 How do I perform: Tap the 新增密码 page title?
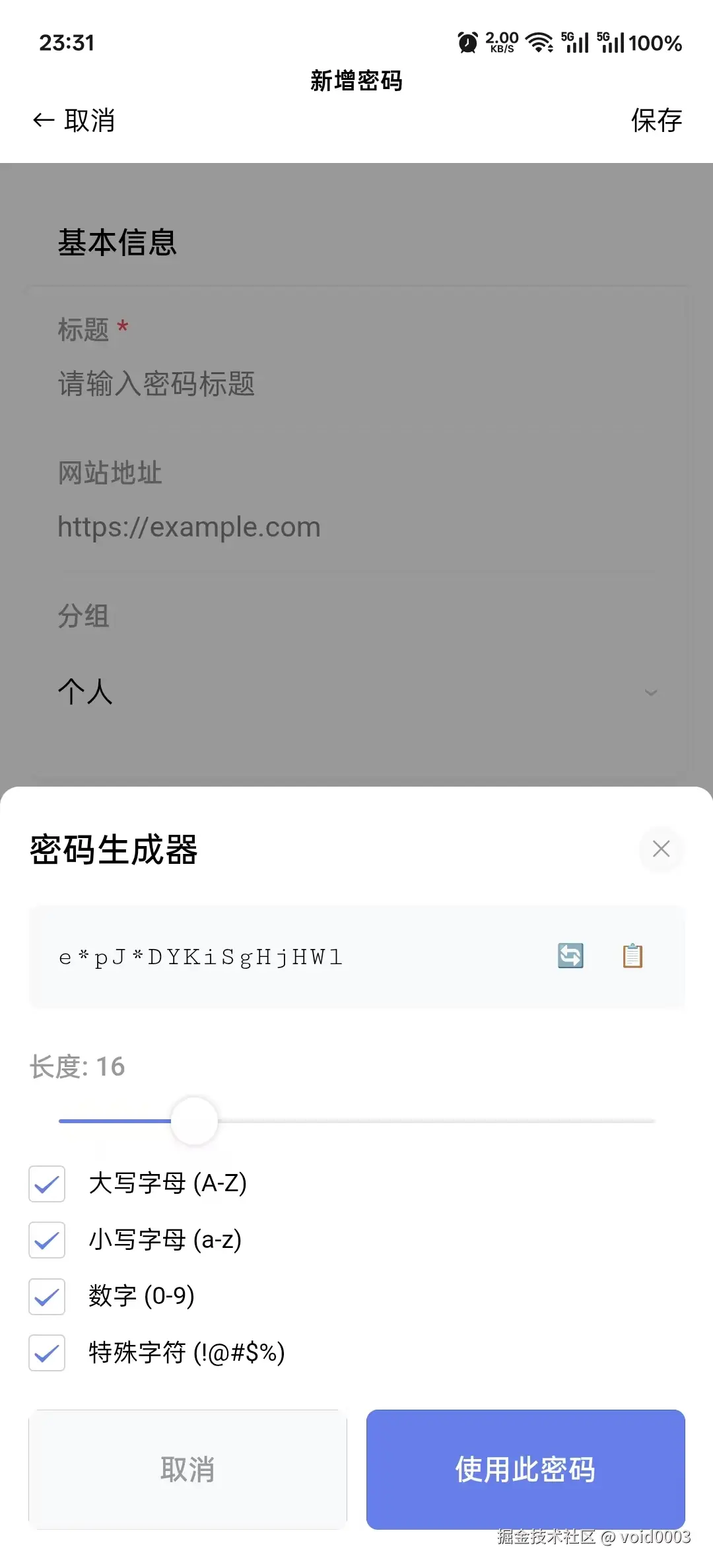pyautogui.click(x=356, y=81)
